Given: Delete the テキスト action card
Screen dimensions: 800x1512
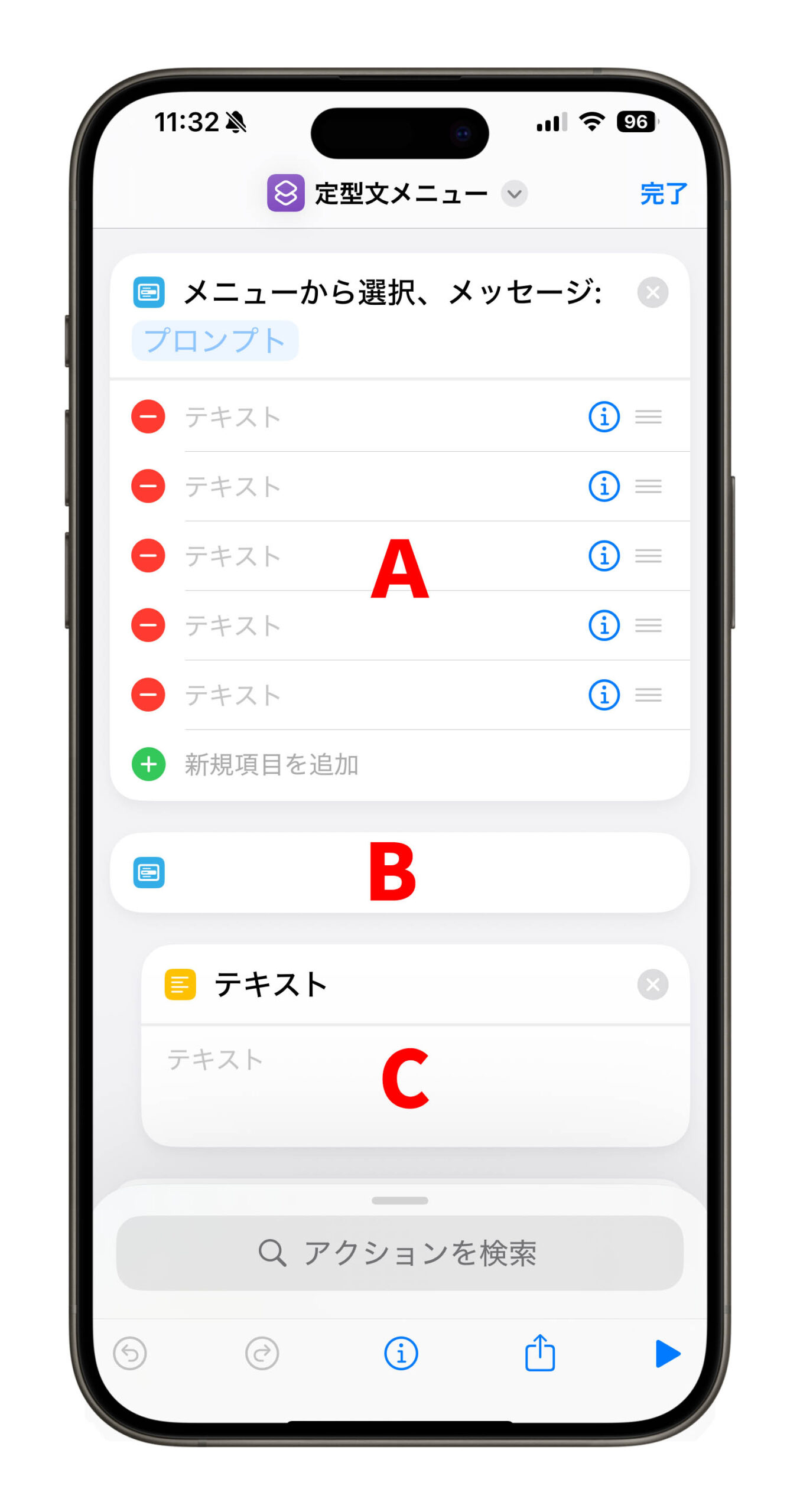Looking at the screenshot, I should pos(652,985).
